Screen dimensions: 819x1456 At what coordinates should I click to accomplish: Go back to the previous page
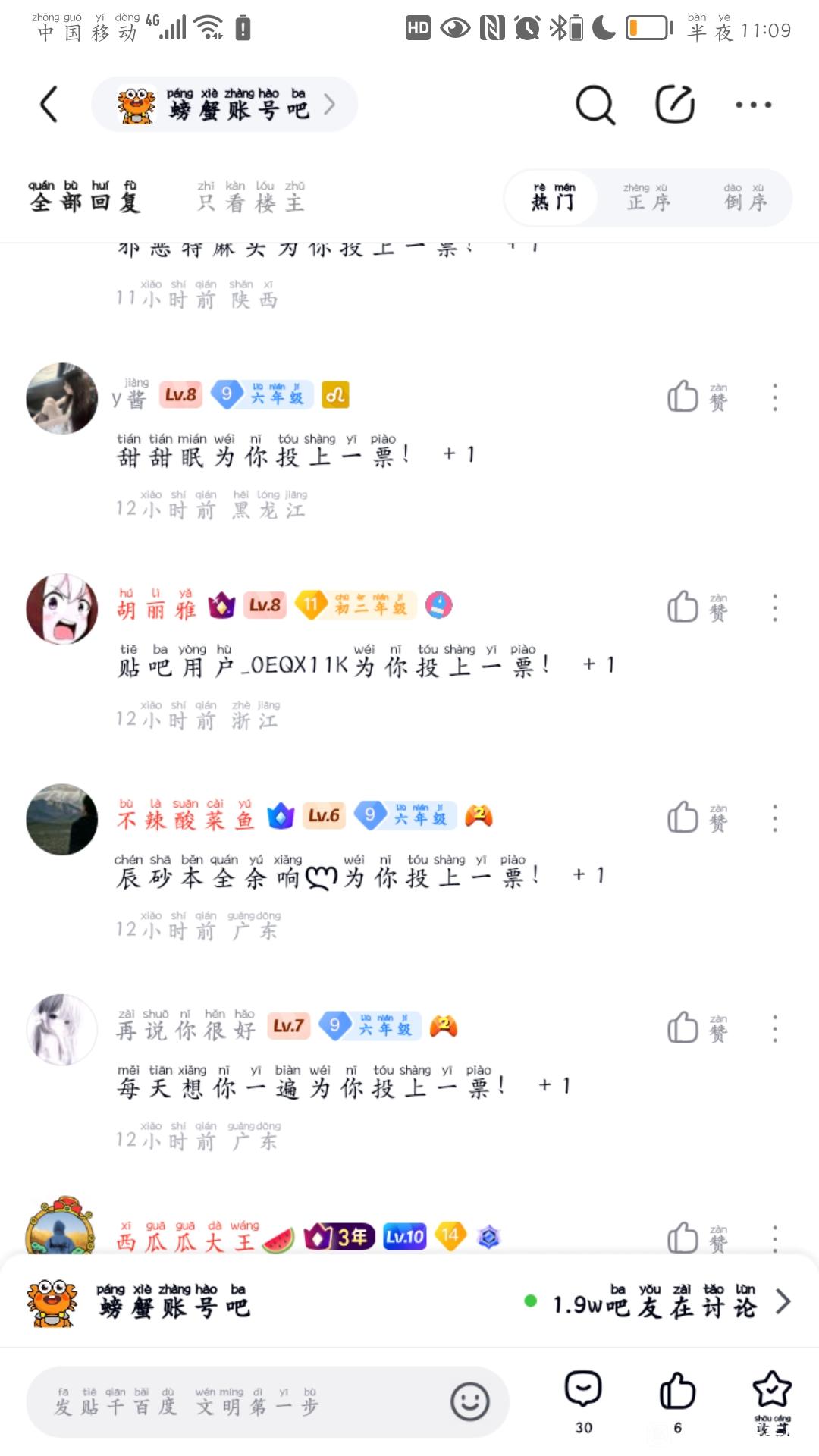pos(49,105)
